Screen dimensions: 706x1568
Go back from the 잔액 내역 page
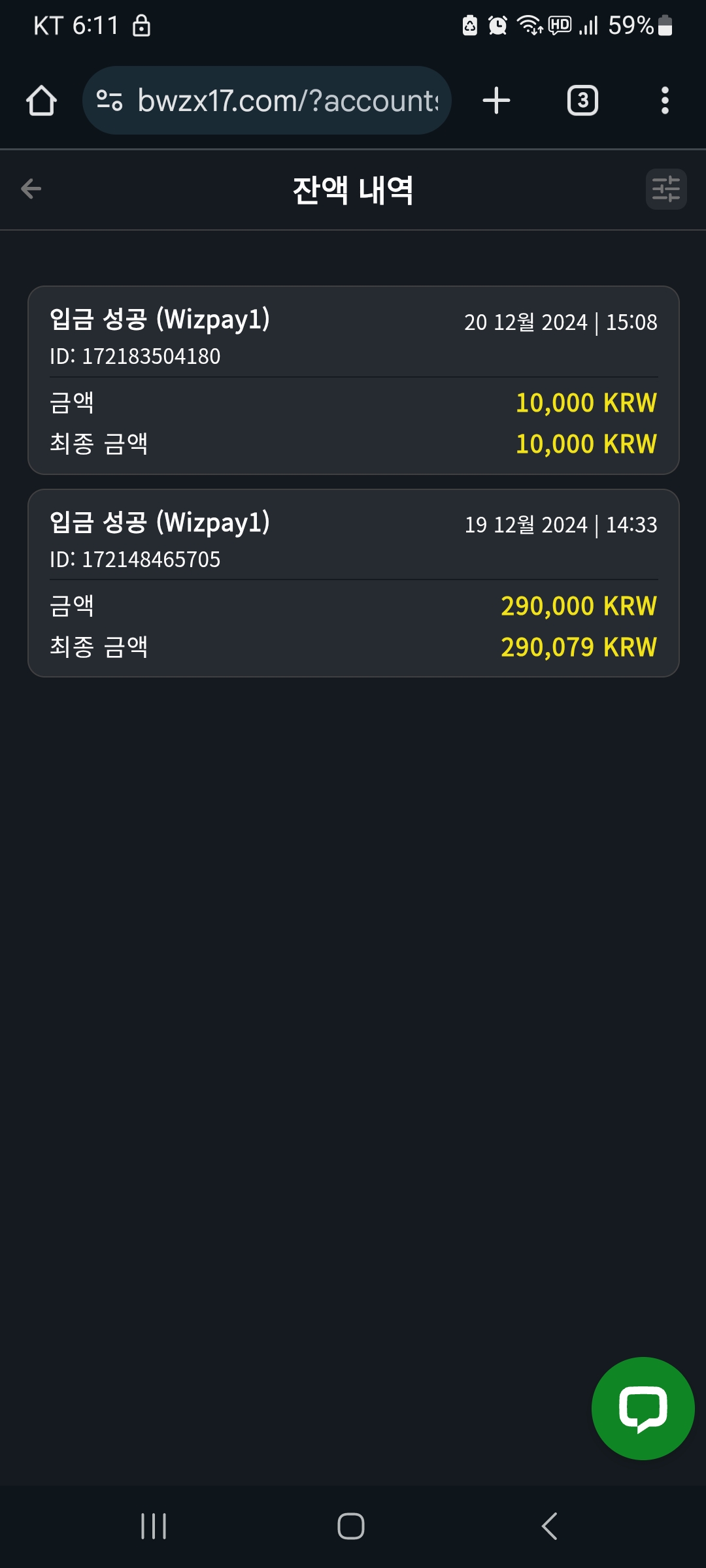pyautogui.click(x=31, y=189)
